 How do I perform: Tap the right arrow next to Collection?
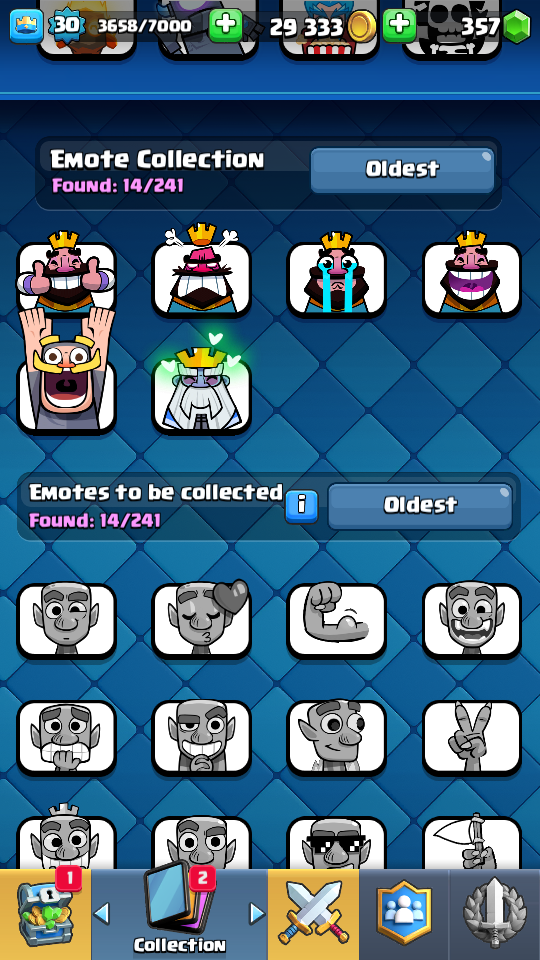(x=257, y=914)
